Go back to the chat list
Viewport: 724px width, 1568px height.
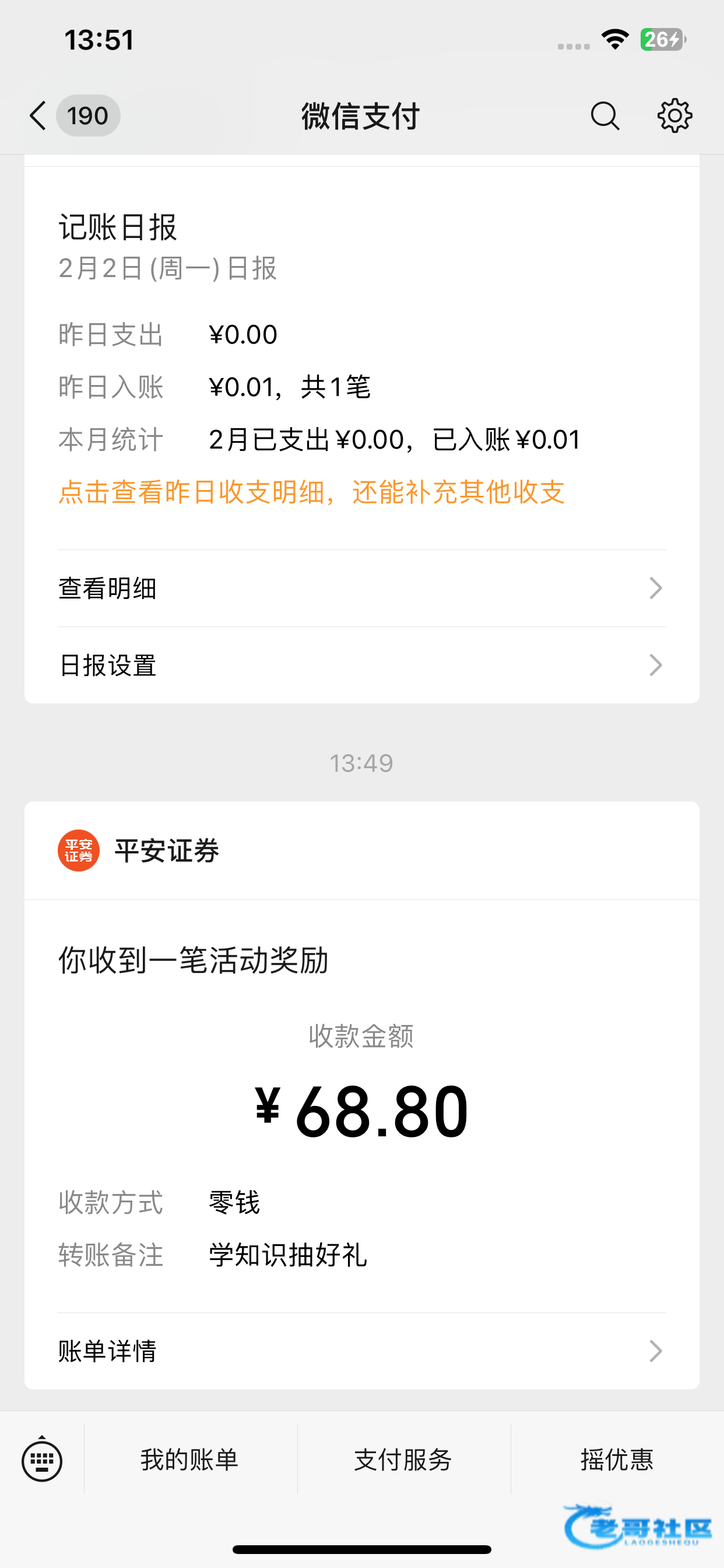[x=39, y=116]
